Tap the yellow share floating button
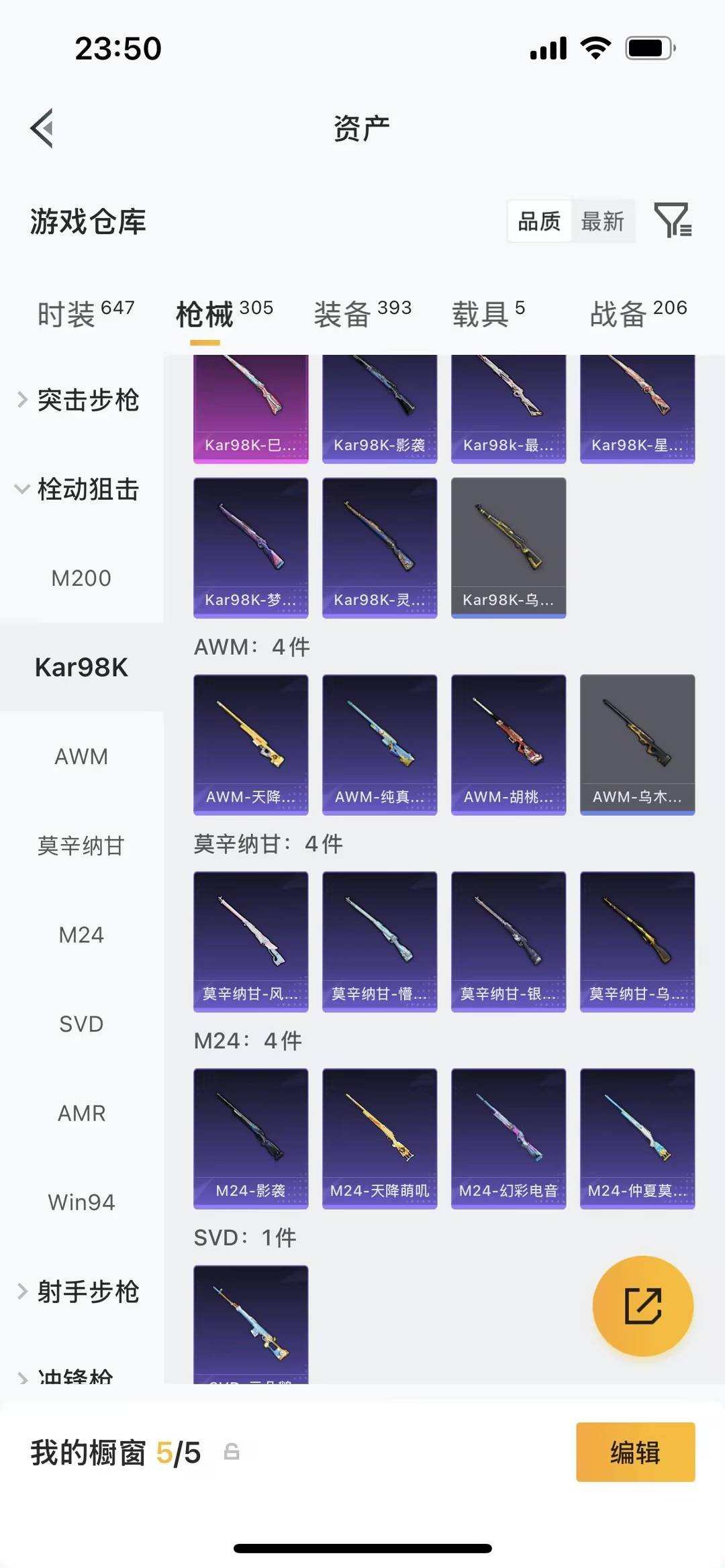Image resolution: width=725 pixels, height=1568 pixels. point(643,1307)
